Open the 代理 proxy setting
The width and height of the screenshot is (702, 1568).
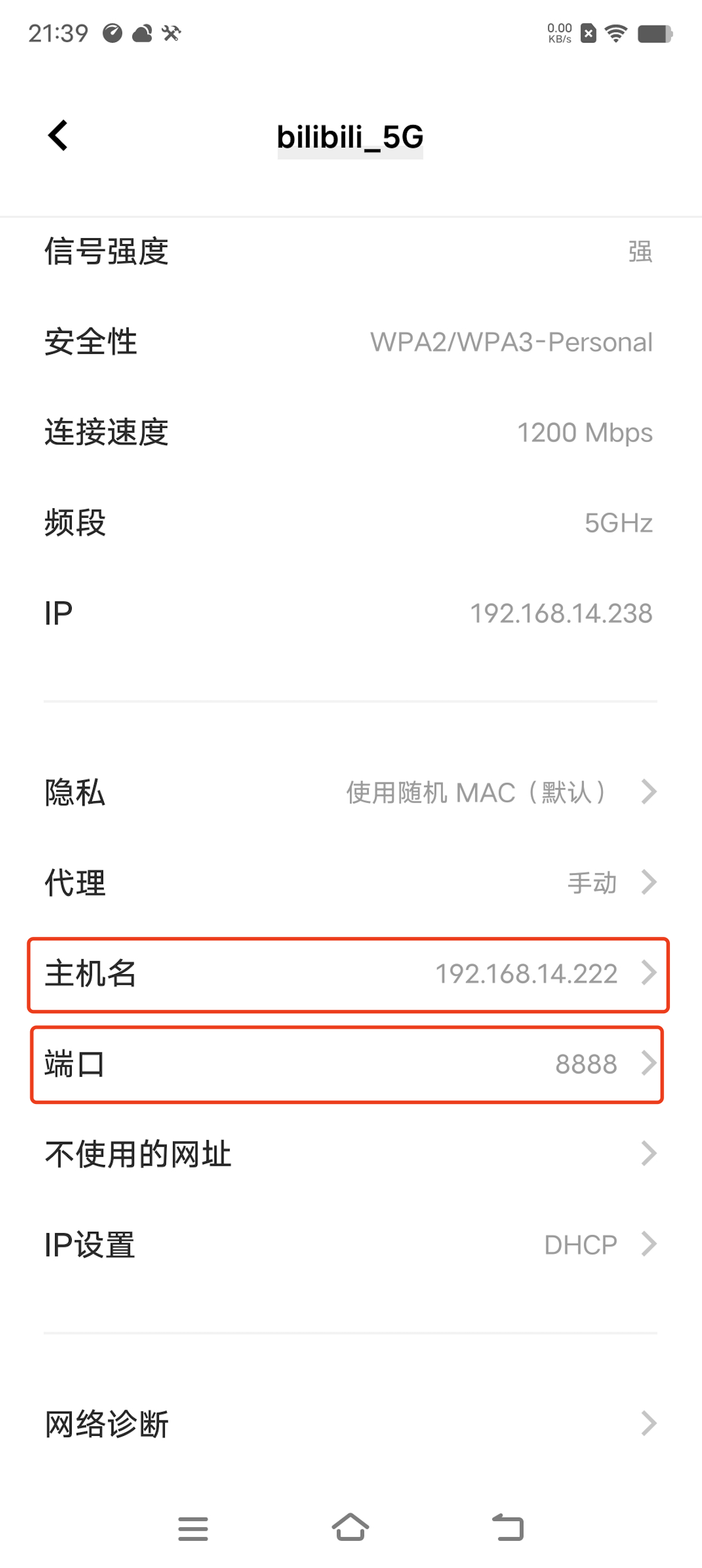(350, 882)
